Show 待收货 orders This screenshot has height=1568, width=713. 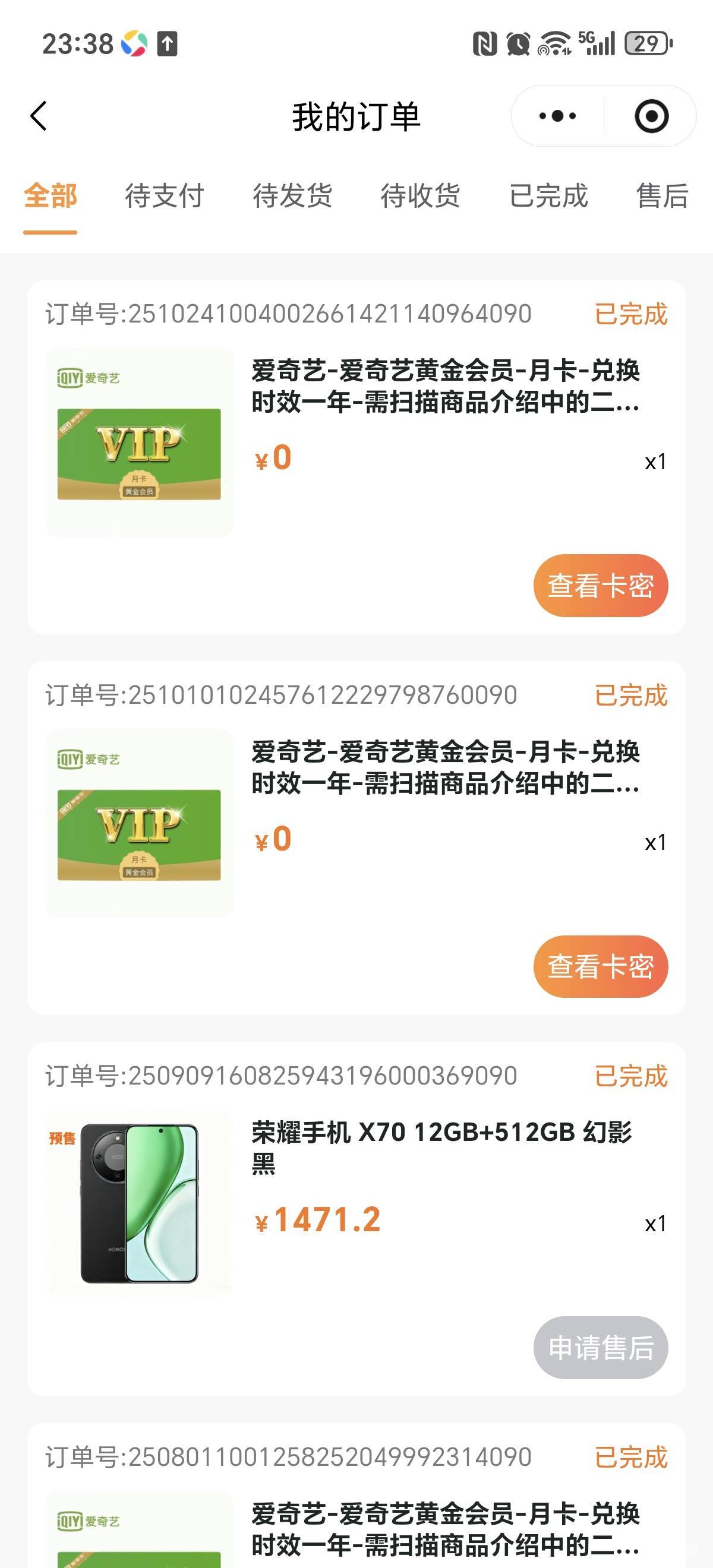(420, 196)
